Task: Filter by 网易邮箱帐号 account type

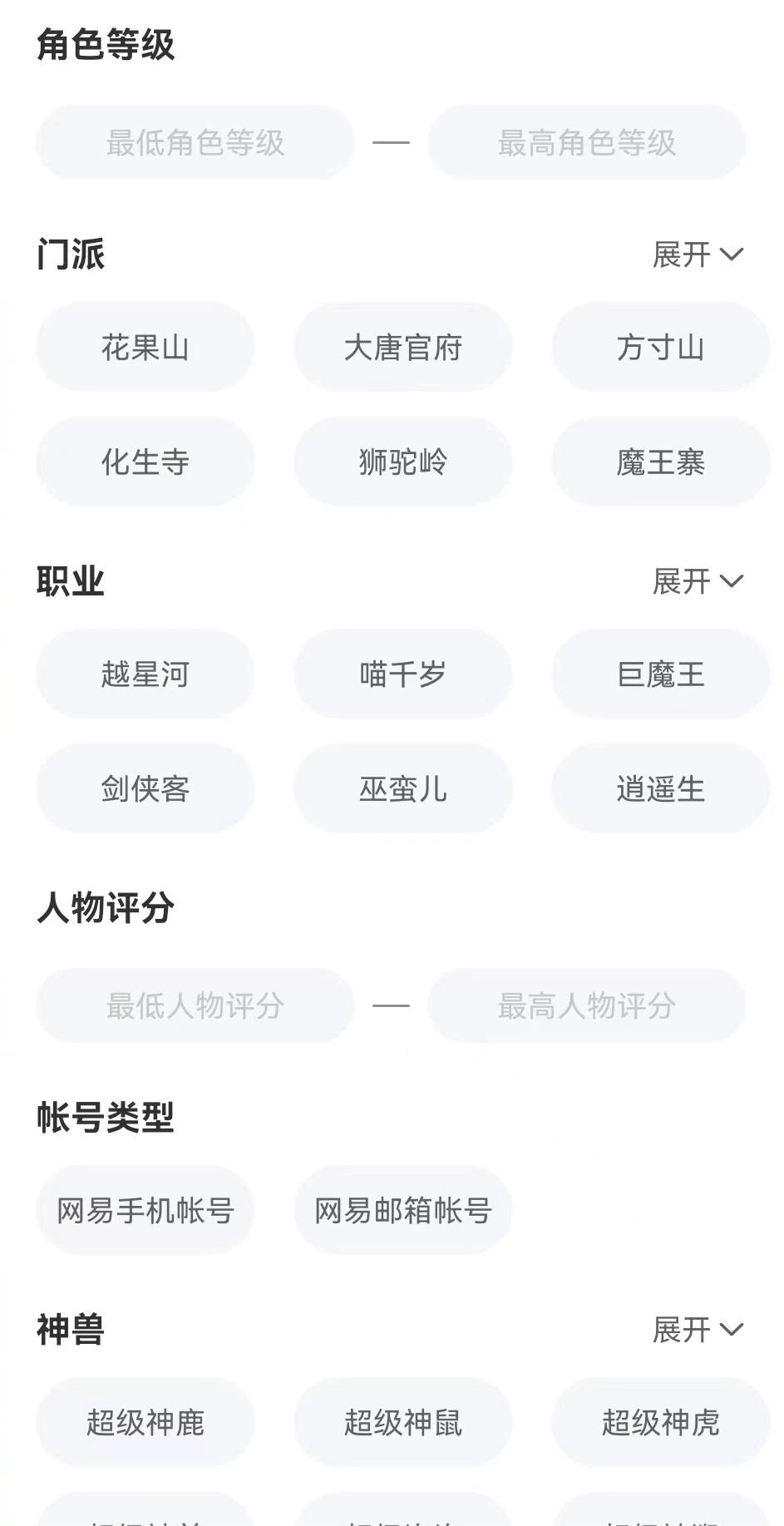Action: 402,1211
